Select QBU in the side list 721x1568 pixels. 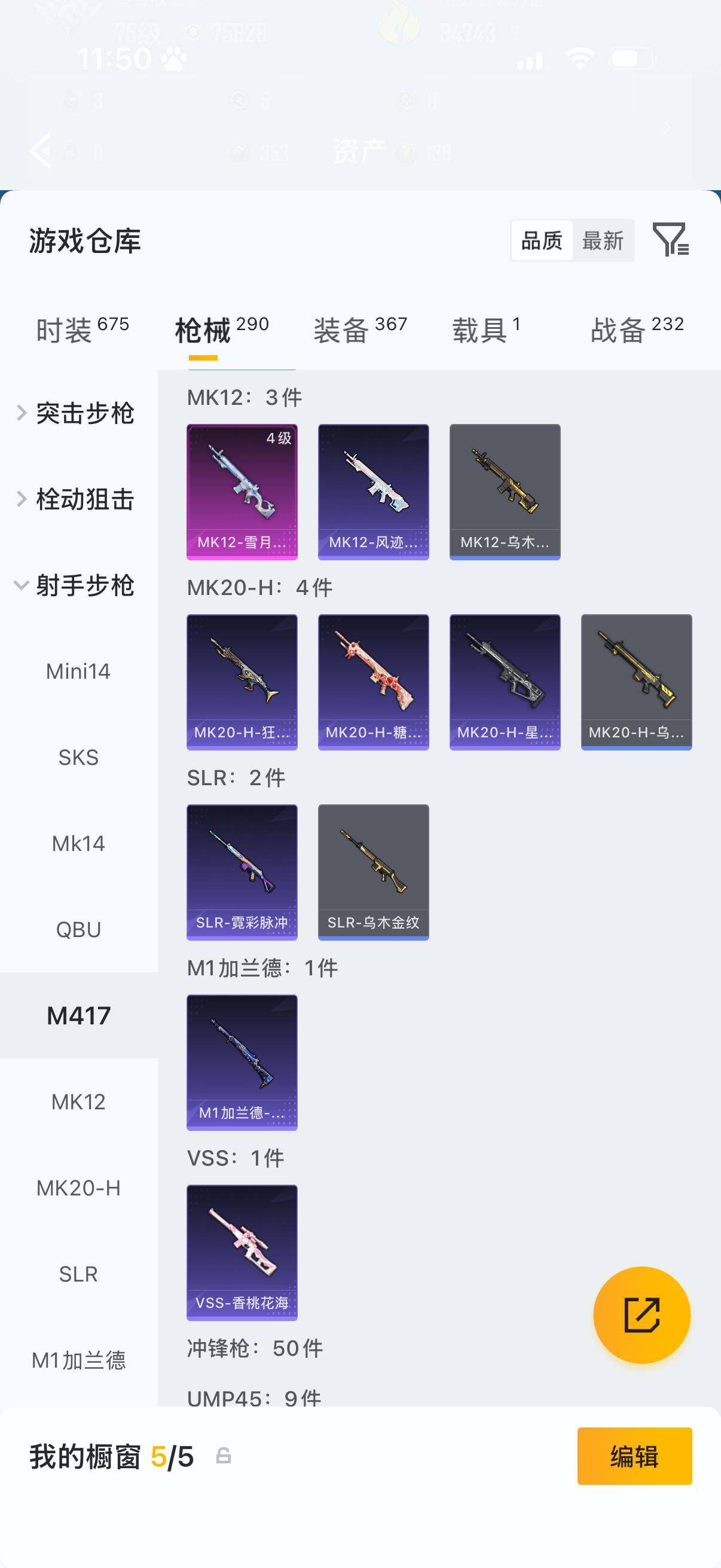pos(79,929)
